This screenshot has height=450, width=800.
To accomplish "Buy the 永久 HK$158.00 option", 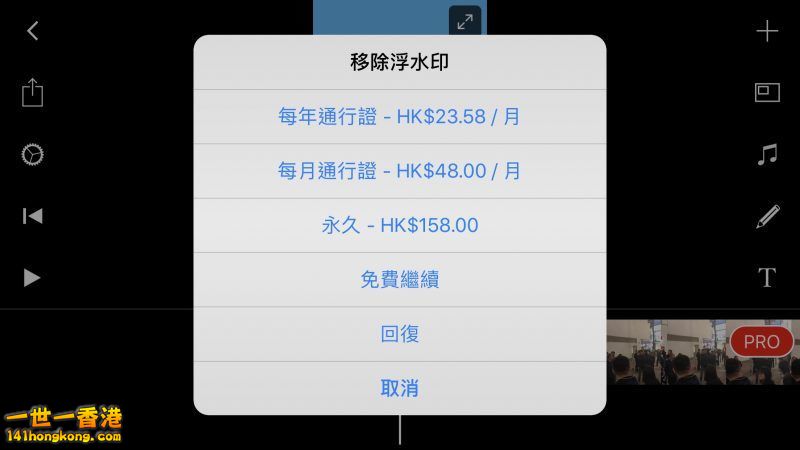I will (399, 225).
